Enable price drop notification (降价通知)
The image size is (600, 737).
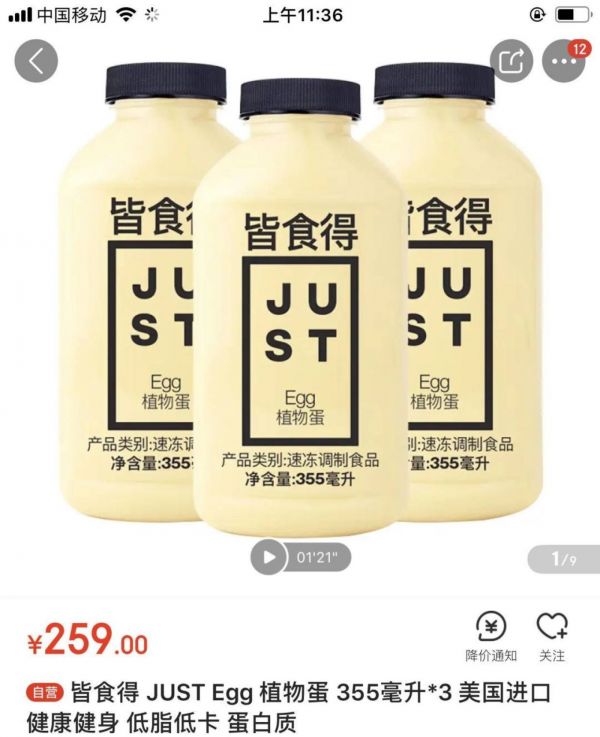coord(491,636)
